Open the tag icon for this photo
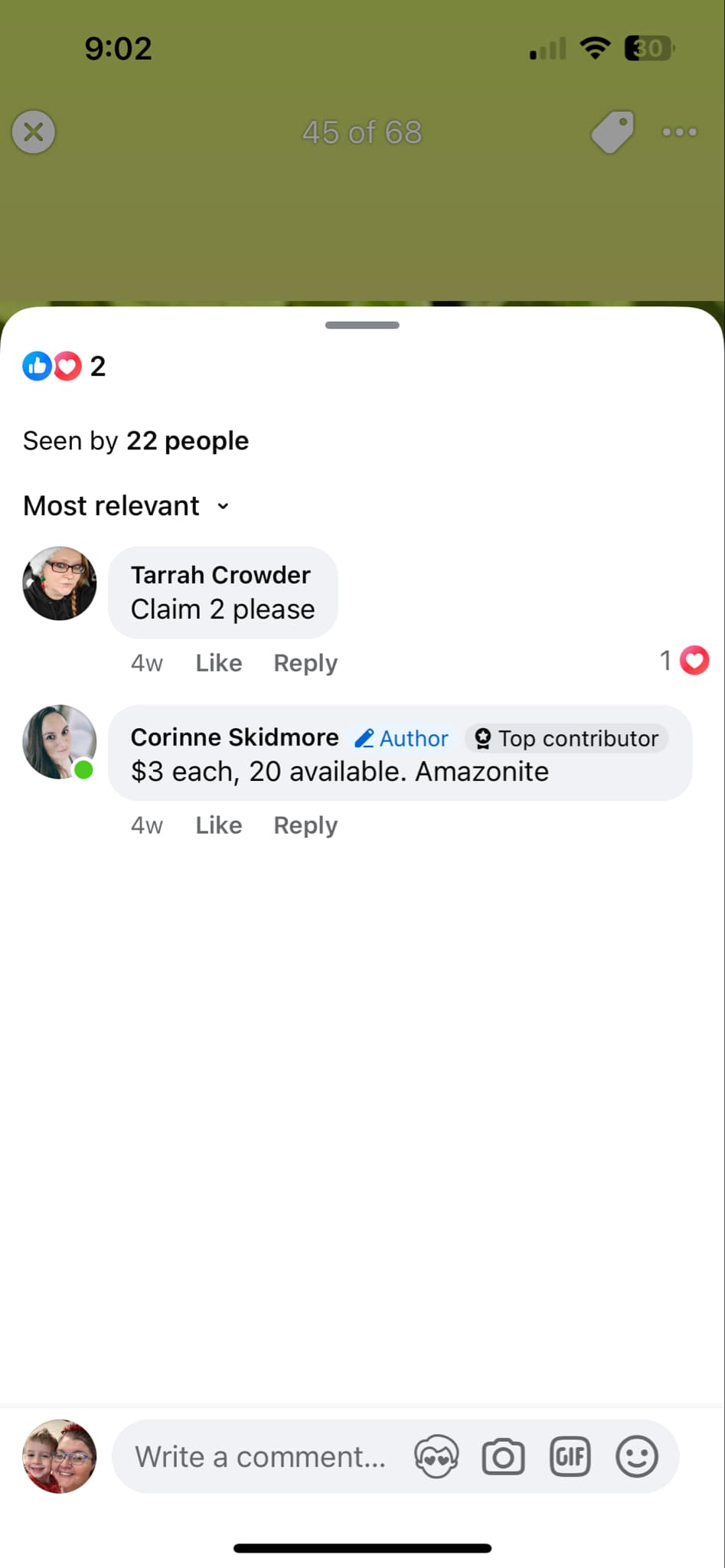Image resolution: width=725 pixels, height=1568 pixels. pos(612,132)
